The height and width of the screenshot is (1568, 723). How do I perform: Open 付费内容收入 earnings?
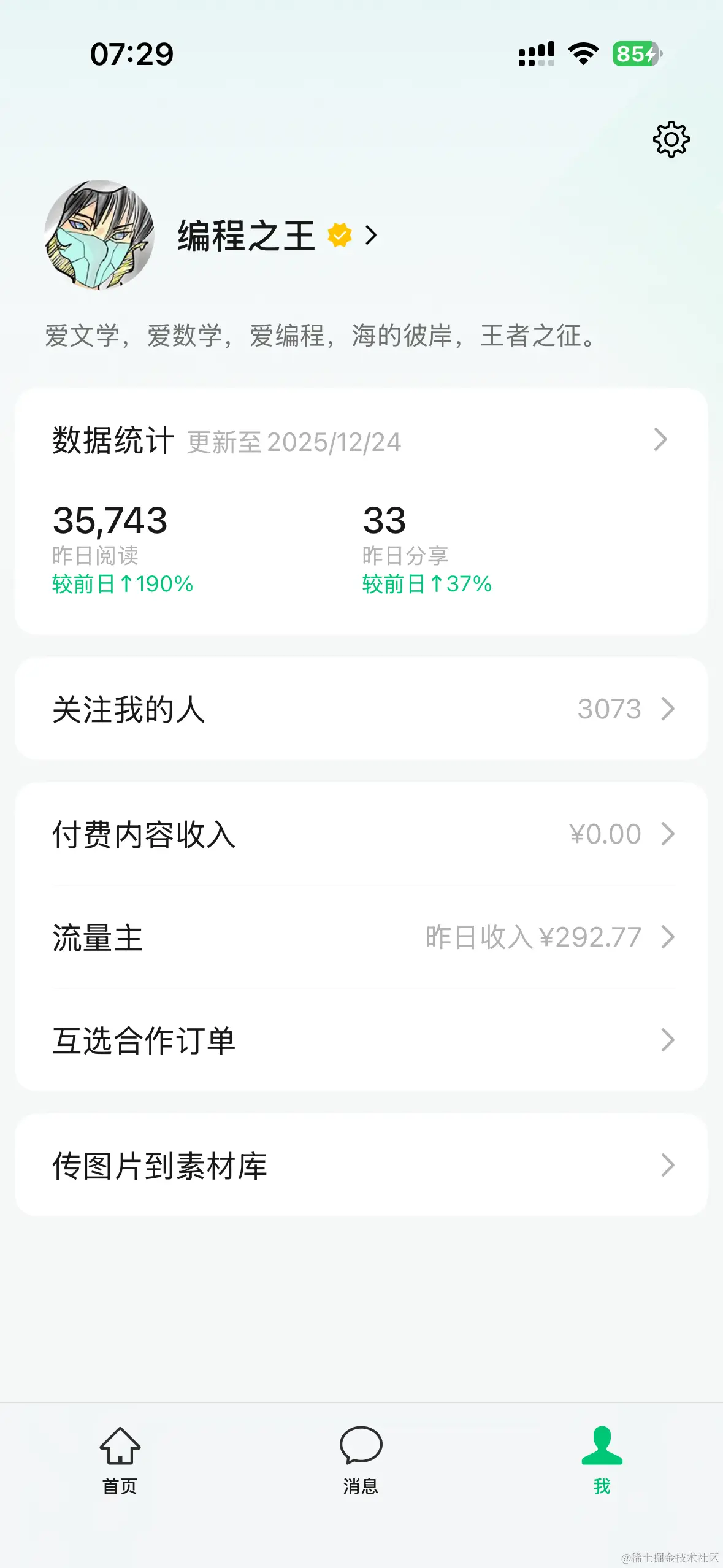tap(361, 834)
